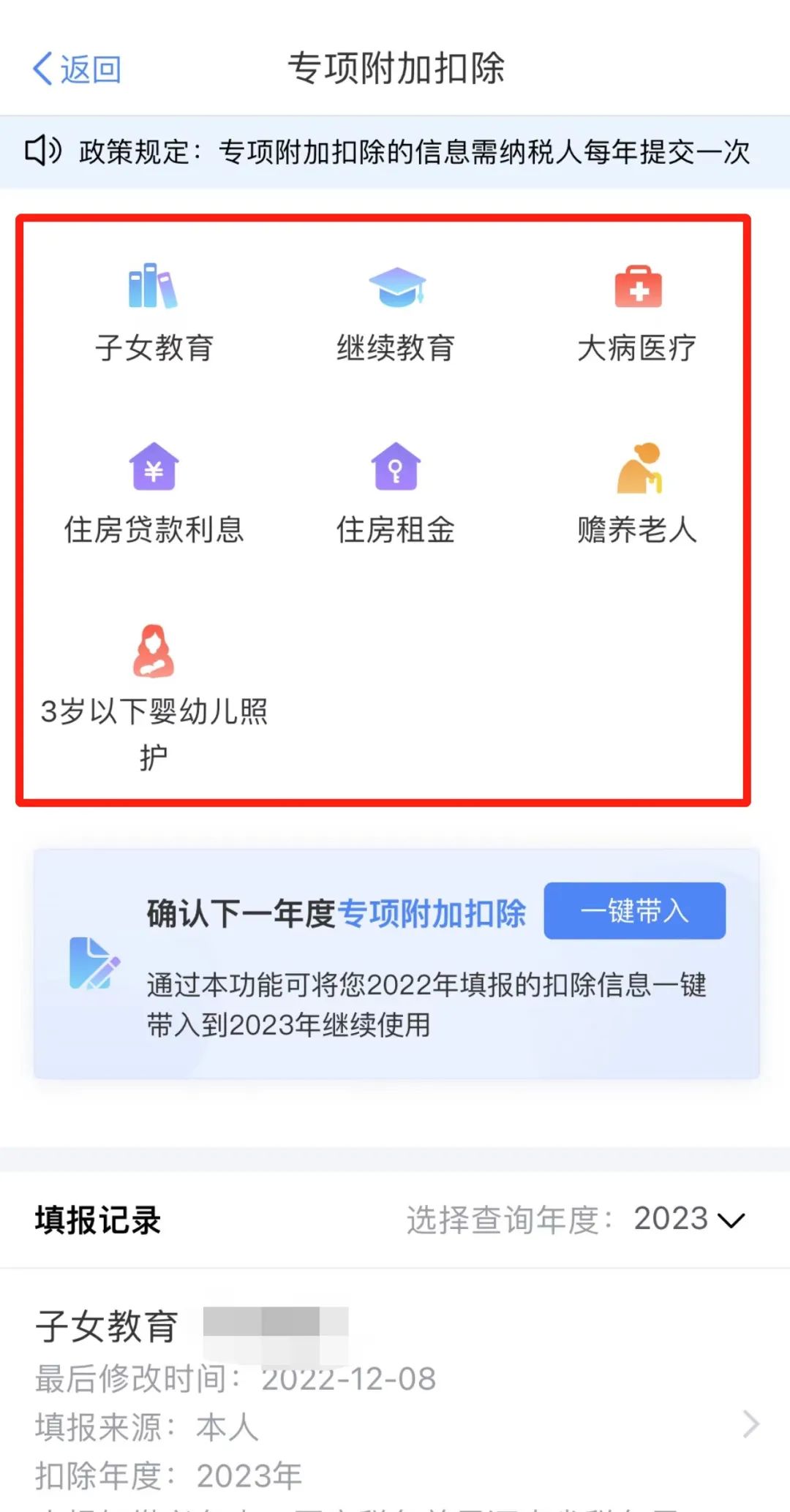Expand the 2023 query year dropdown
Screen dimensions: 790x1512
point(689,1220)
